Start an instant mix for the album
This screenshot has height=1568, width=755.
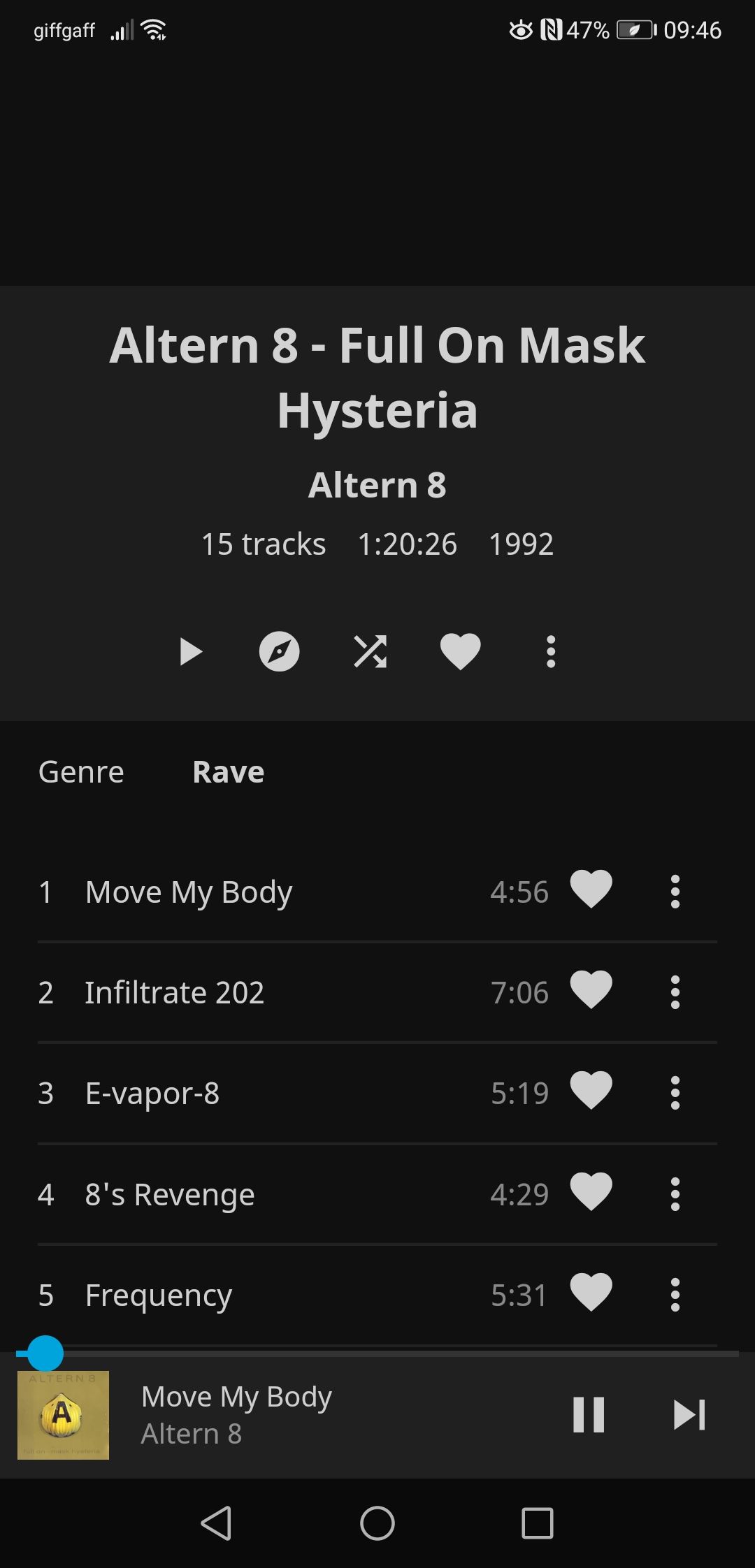click(x=280, y=652)
